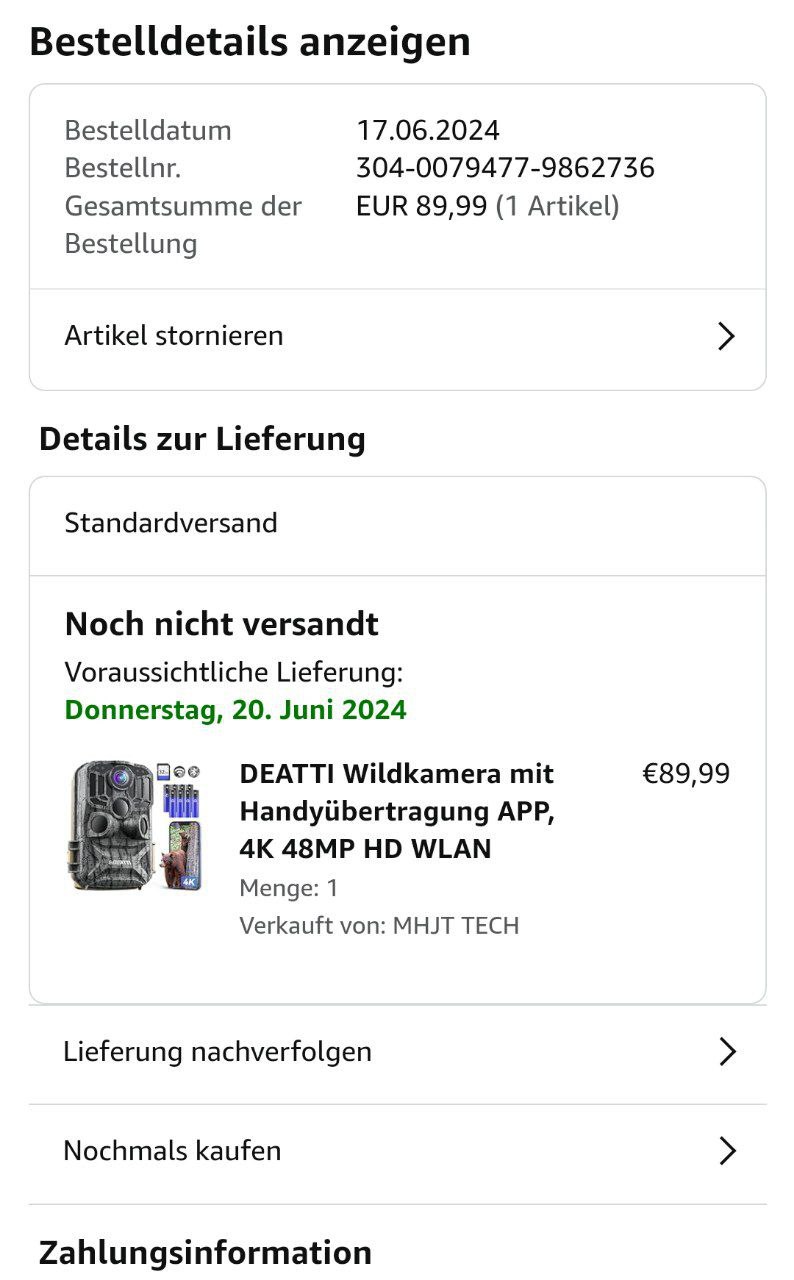
Task: Select Nochmals kaufen to reorder
Action: click(x=397, y=1151)
